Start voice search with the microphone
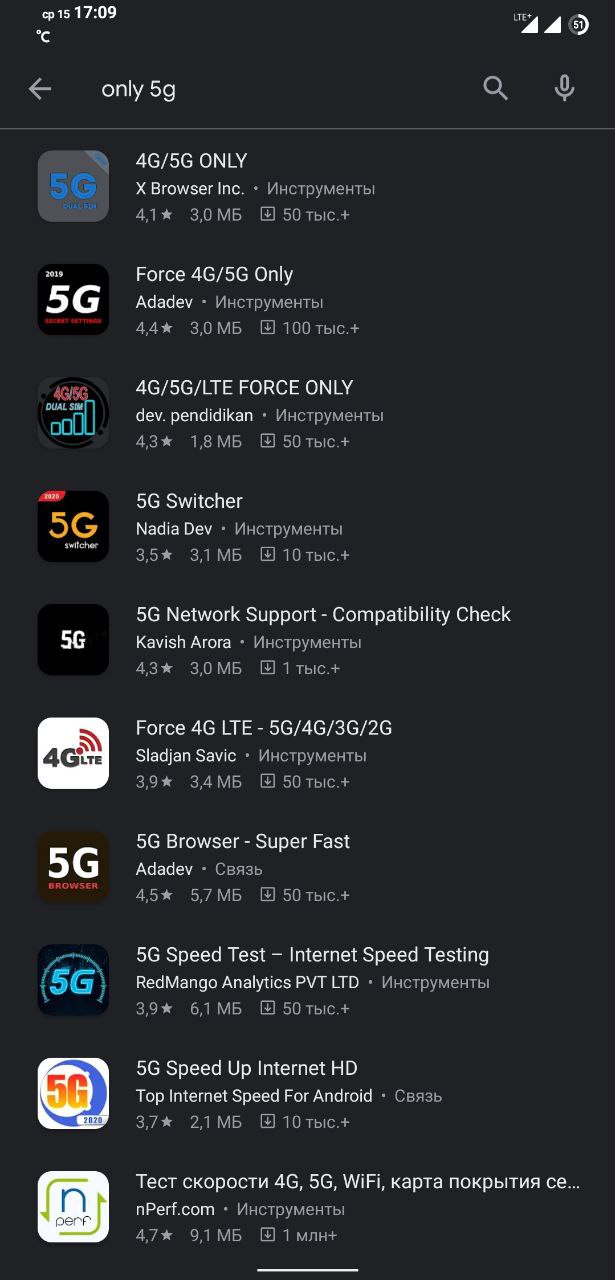Image resolution: width=615 pixels, height=1280 pixels. coord(564,89)
